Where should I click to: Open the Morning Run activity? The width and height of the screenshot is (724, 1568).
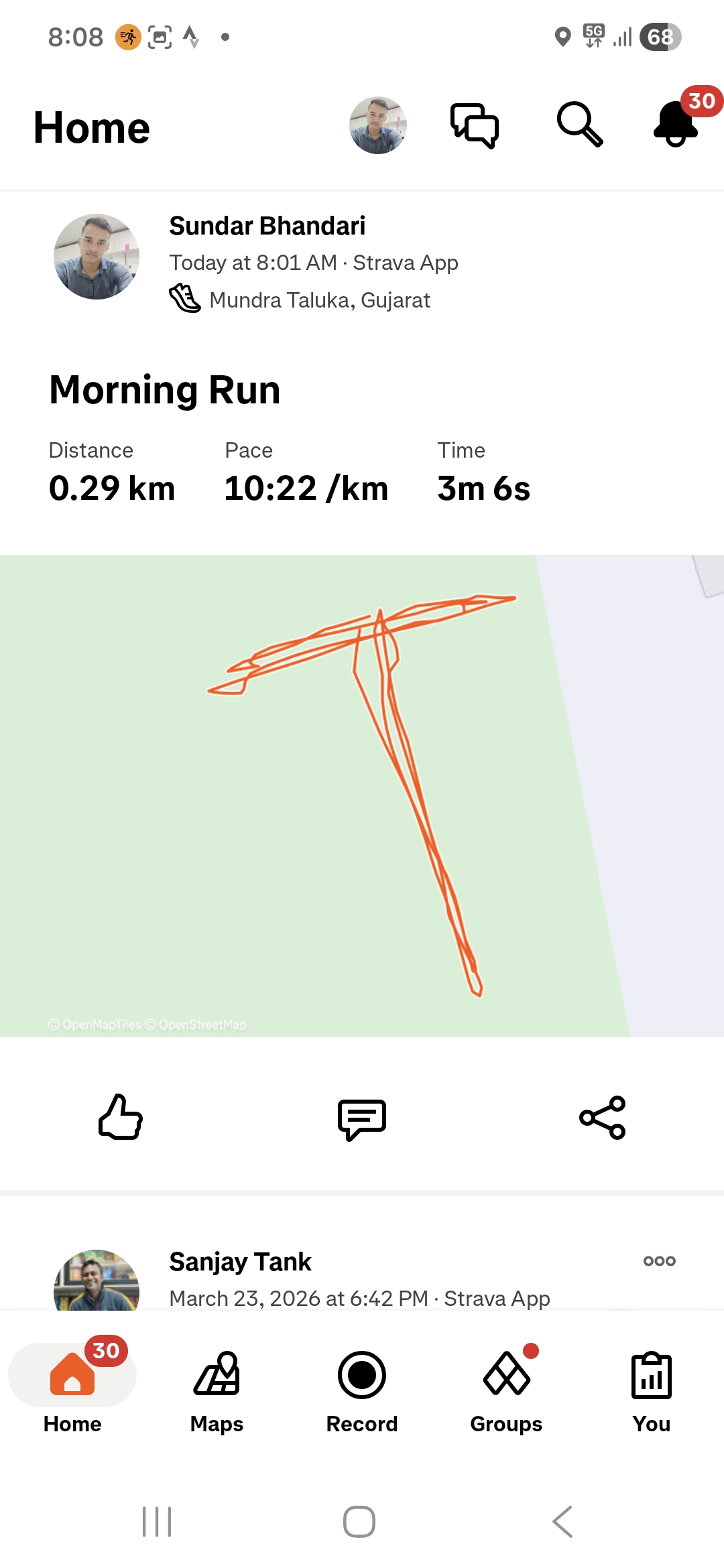tap(165, 390)
